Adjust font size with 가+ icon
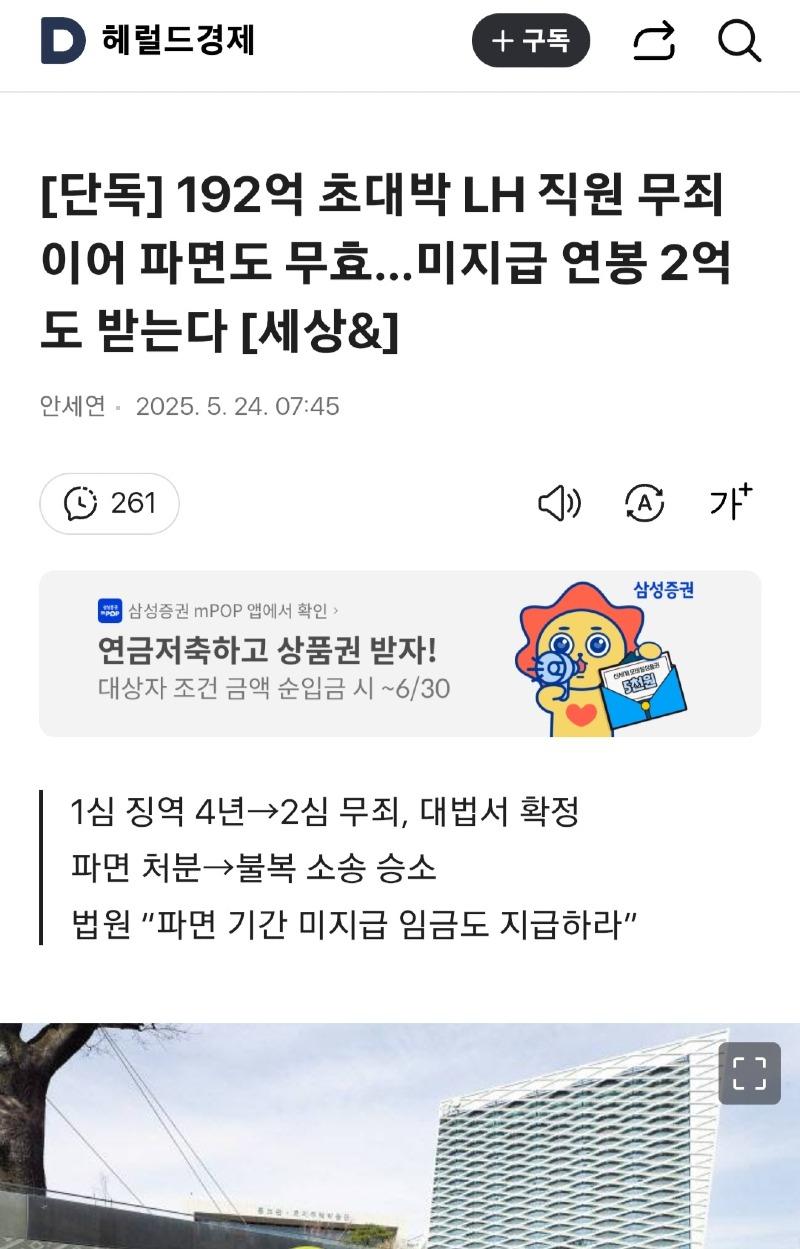The height and width of the screenshot is (1249, 800). click(x=730, y=502)
